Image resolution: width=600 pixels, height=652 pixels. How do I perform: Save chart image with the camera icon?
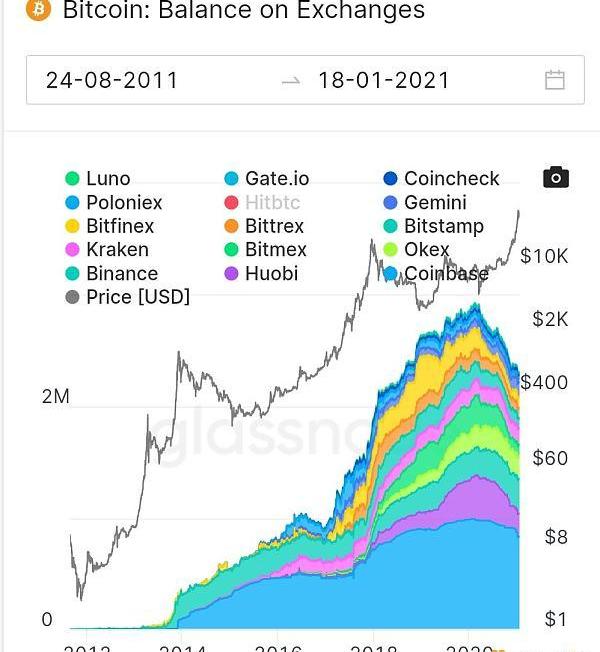[x=556, y=178]
